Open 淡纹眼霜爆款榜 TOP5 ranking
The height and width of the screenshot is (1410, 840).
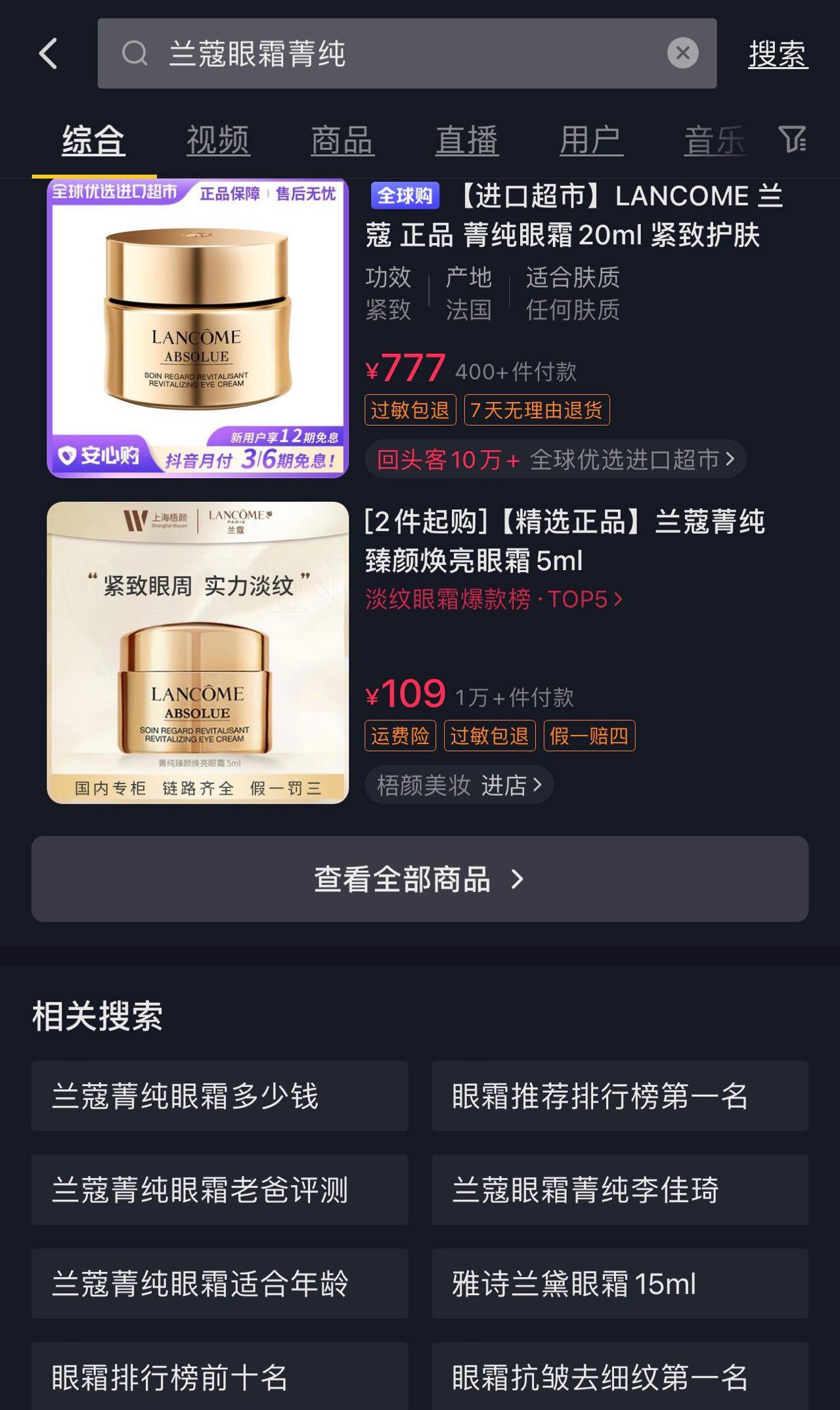tap(493, 599)
